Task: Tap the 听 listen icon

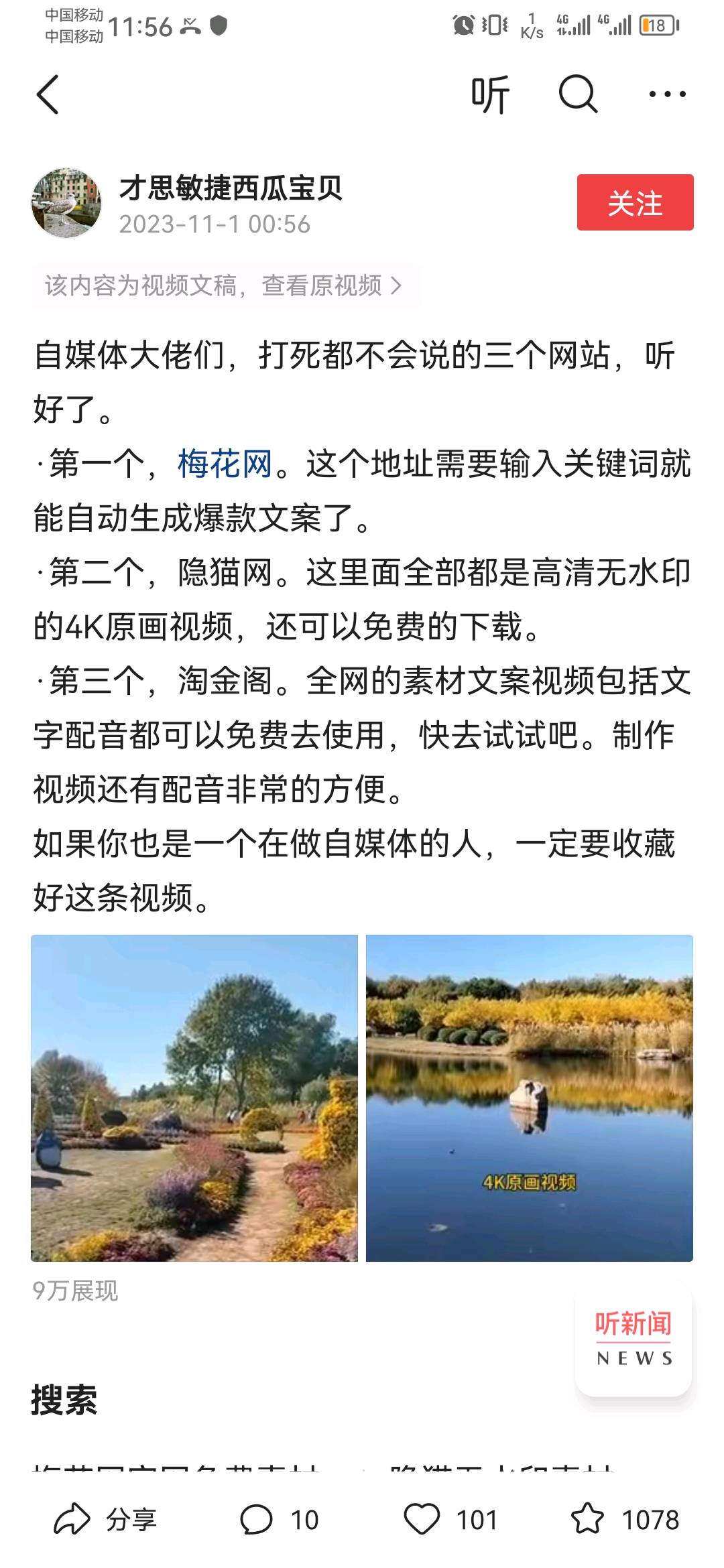Action: click(x=490, y=94)
